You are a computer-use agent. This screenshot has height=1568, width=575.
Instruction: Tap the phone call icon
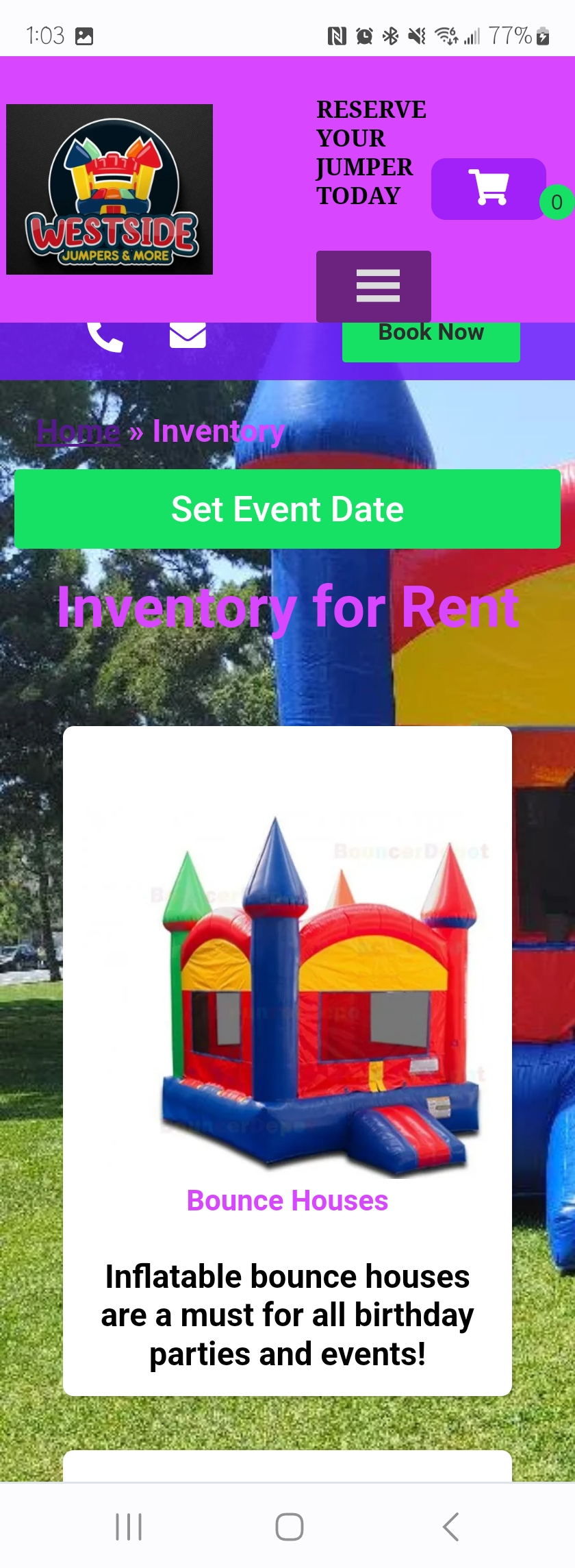tap(105, 336)
